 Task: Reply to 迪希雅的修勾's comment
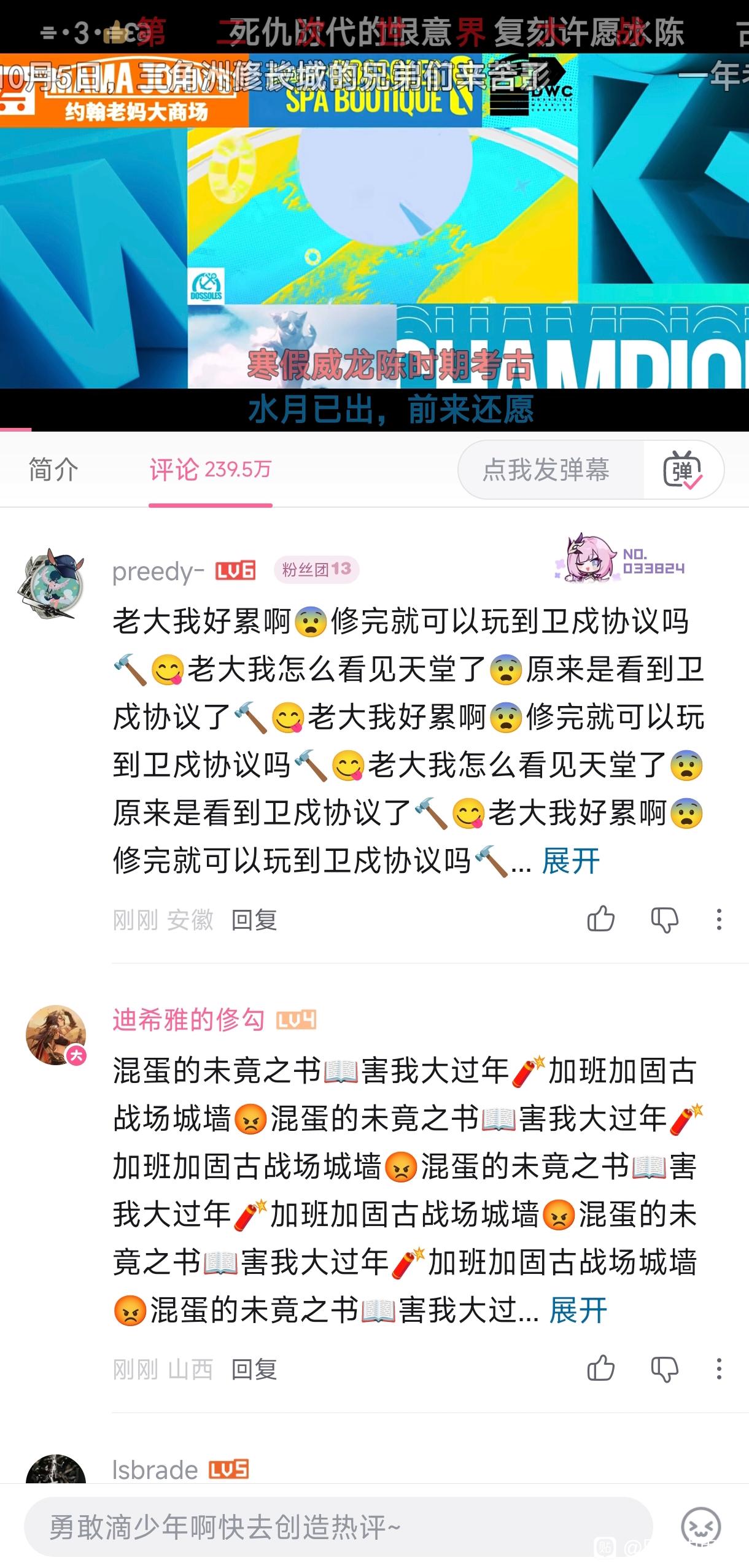pos(254,1369)
